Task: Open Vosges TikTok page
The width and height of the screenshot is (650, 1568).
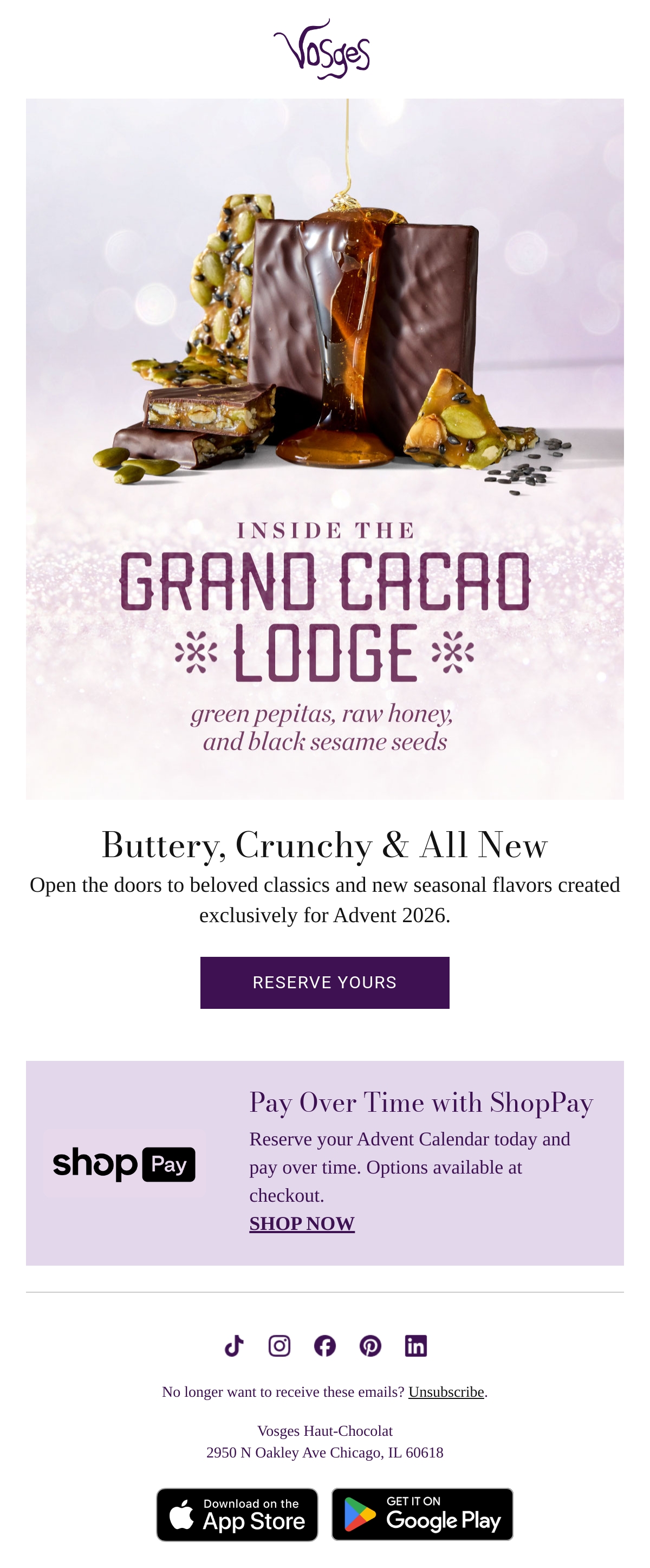Action: (x=233, y=1346)
